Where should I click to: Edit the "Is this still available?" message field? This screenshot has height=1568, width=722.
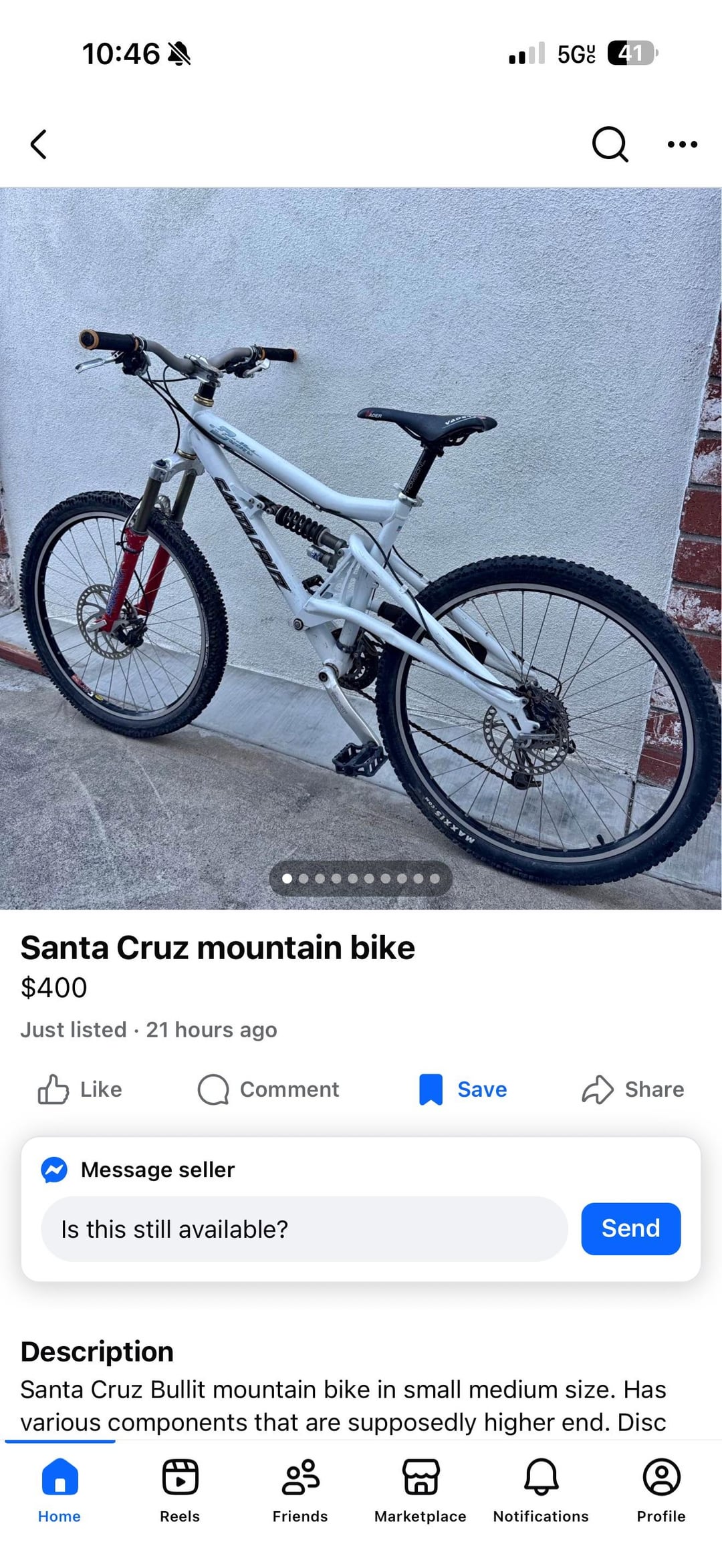304,1229
